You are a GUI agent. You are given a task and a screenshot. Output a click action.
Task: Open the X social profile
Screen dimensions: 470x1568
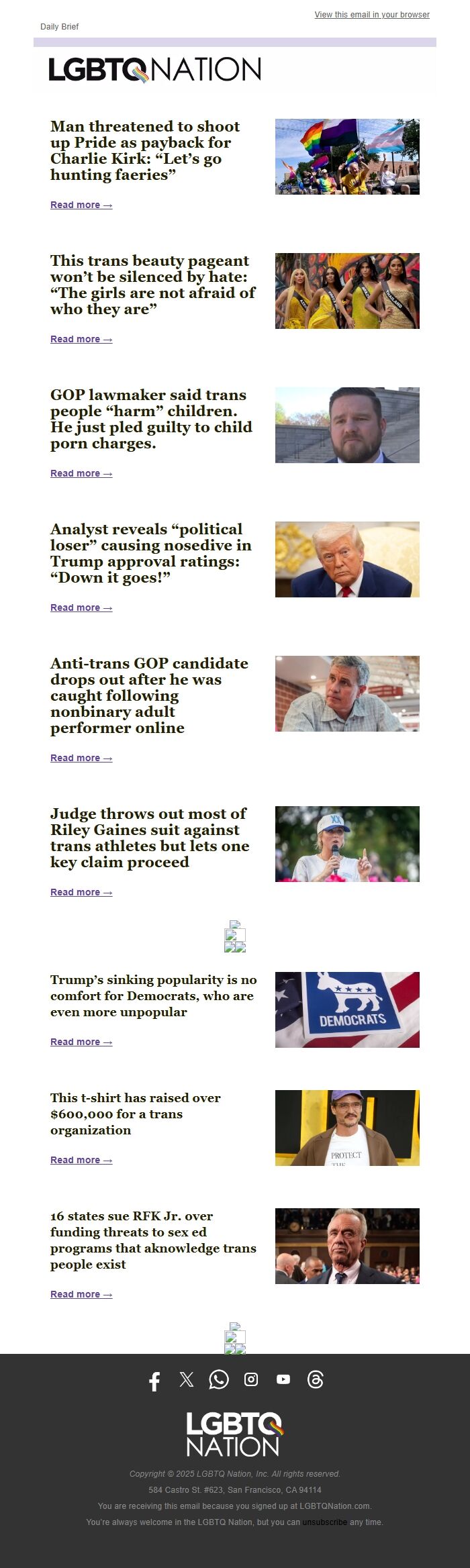tap(187, 1379)
